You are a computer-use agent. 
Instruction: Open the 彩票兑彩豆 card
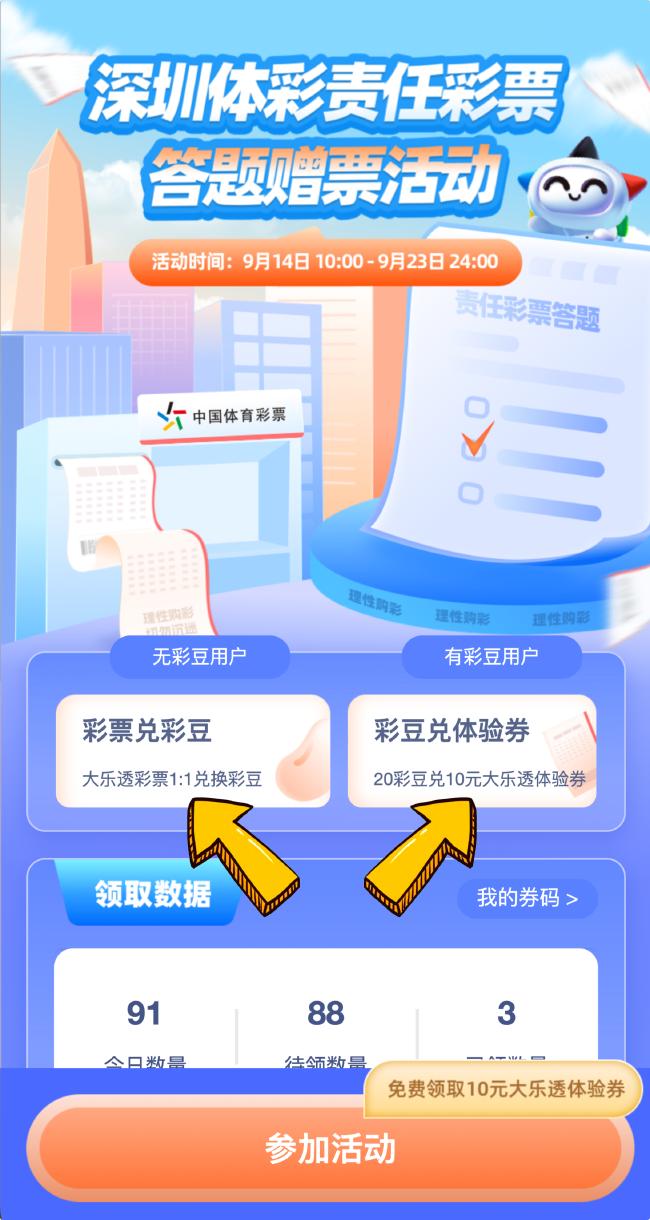(193, 751)
